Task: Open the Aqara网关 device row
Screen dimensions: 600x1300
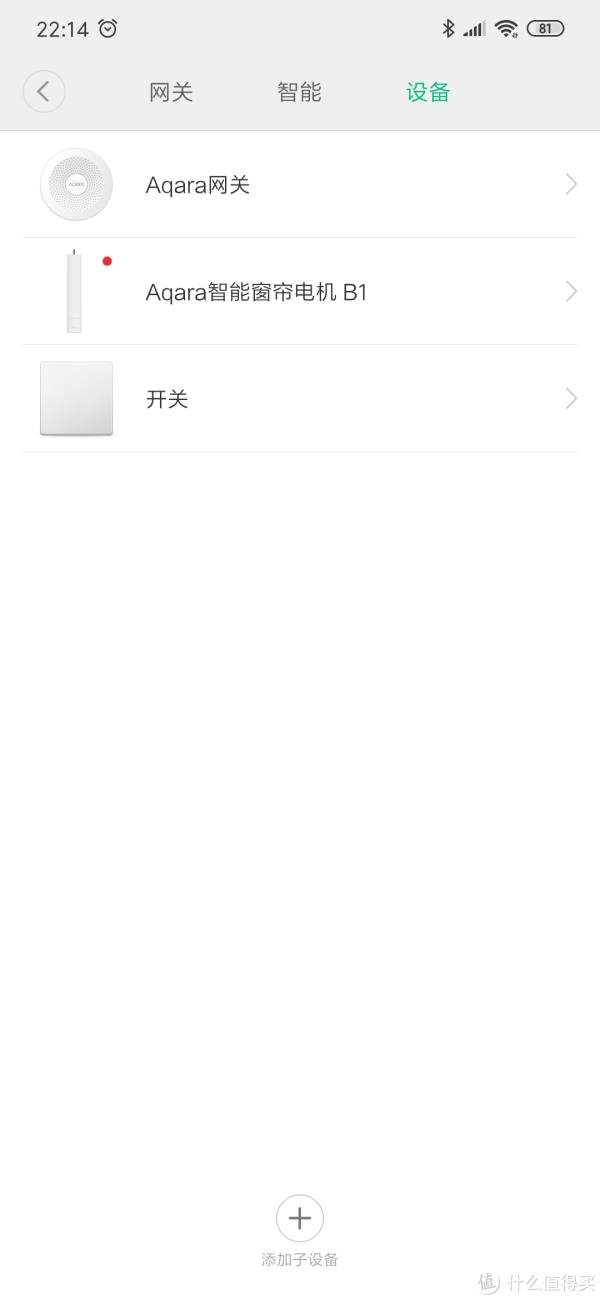Action: [x=300, y=185]
